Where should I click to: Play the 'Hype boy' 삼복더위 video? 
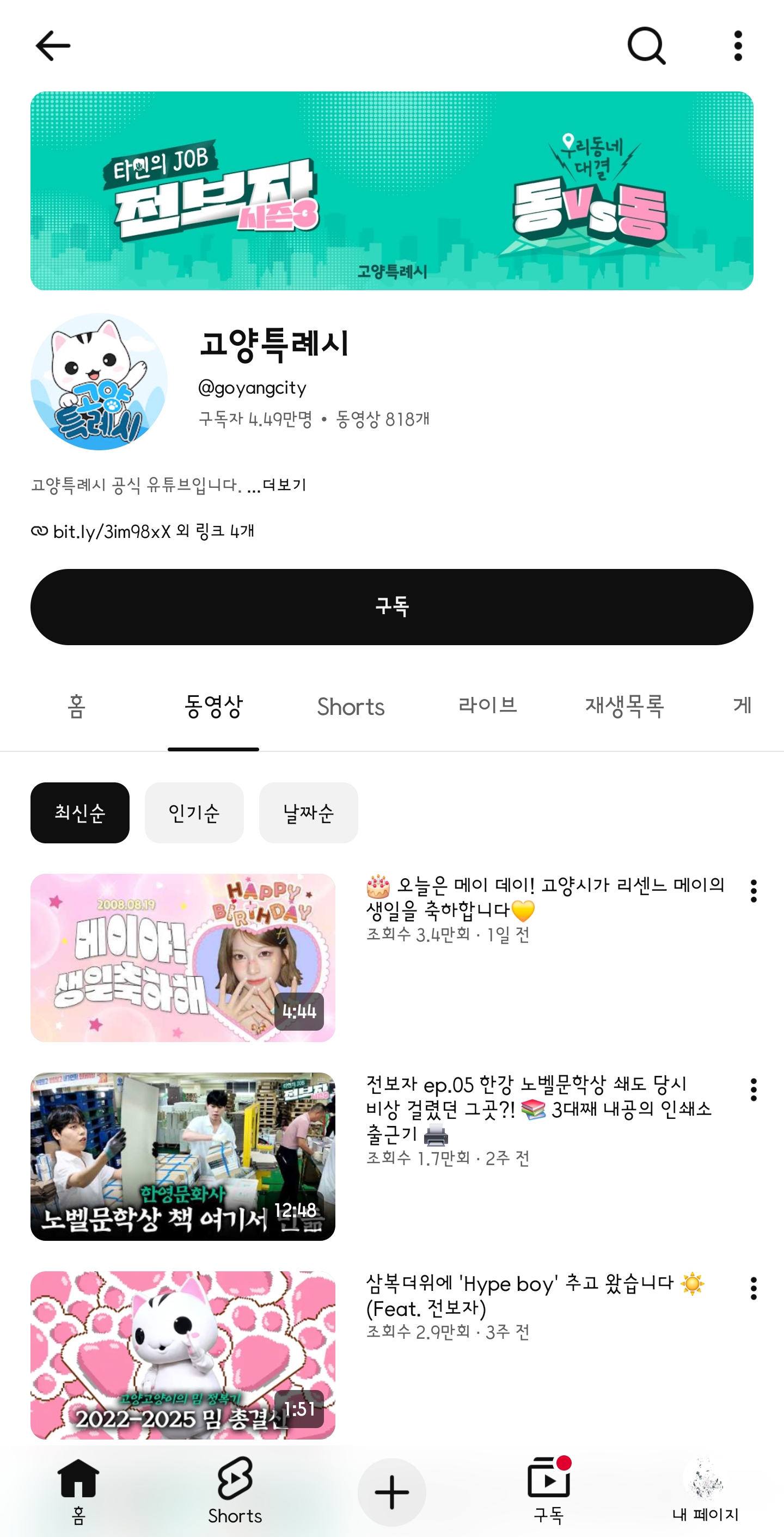[x=182, y=1355]
